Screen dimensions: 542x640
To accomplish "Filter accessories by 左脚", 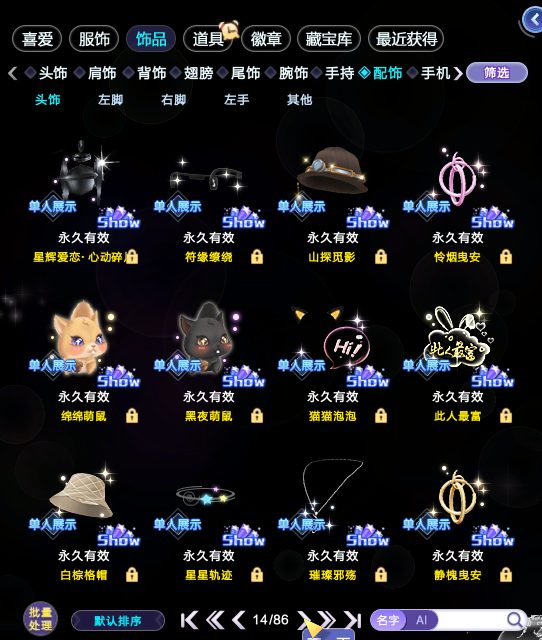I will (x=110, y=99).
